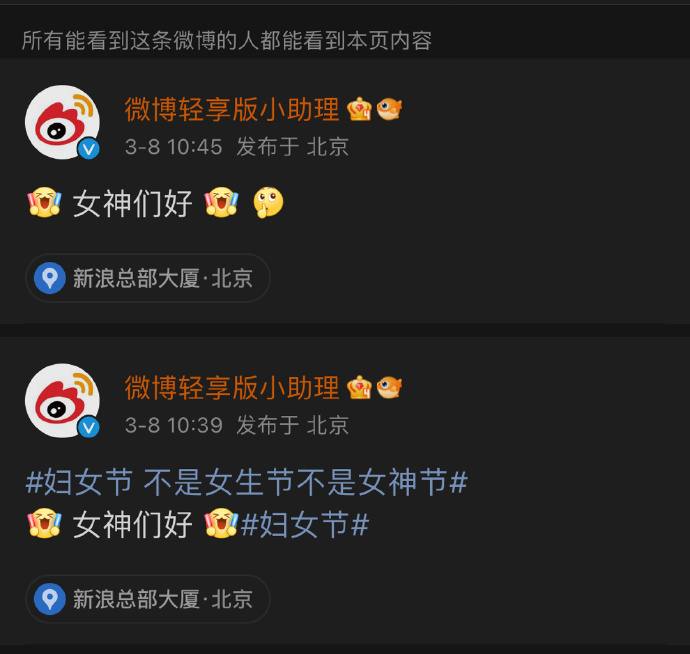Open avatar of the 10:45 post author
Image resolution: width=690 pixels, height=654 pixels.
[x=62, y=122]
